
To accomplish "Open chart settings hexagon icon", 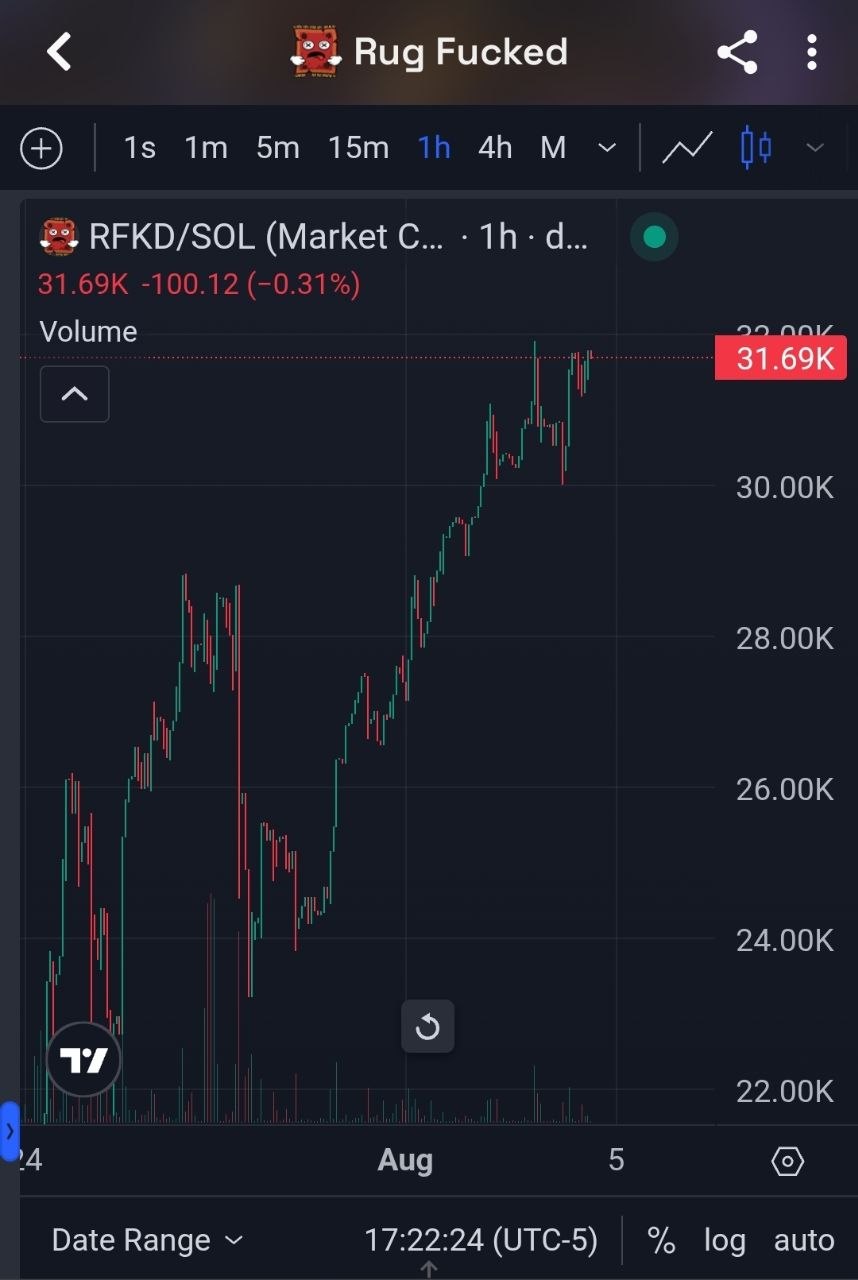I will click(x=787, y=1161).
